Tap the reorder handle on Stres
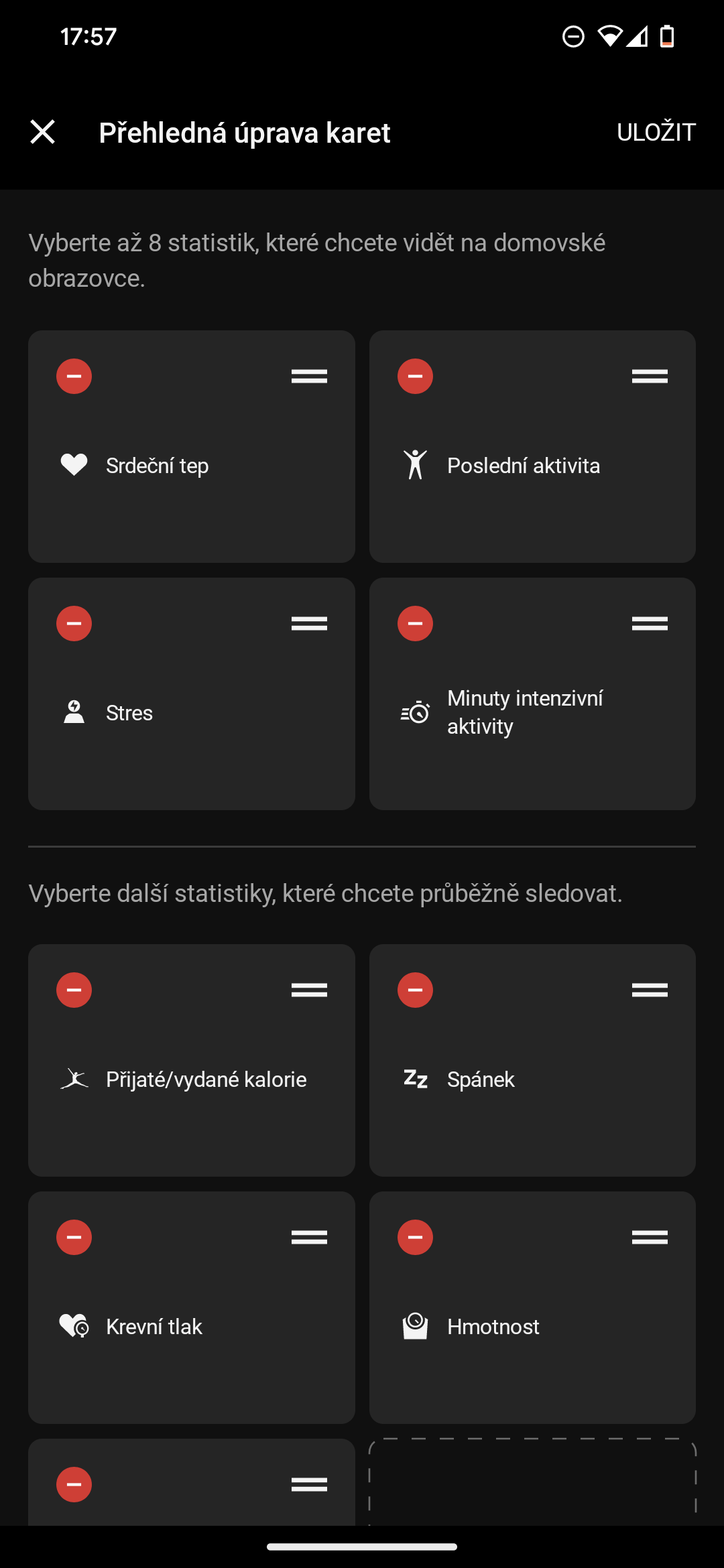The image size is (724, 1568). 309,623
